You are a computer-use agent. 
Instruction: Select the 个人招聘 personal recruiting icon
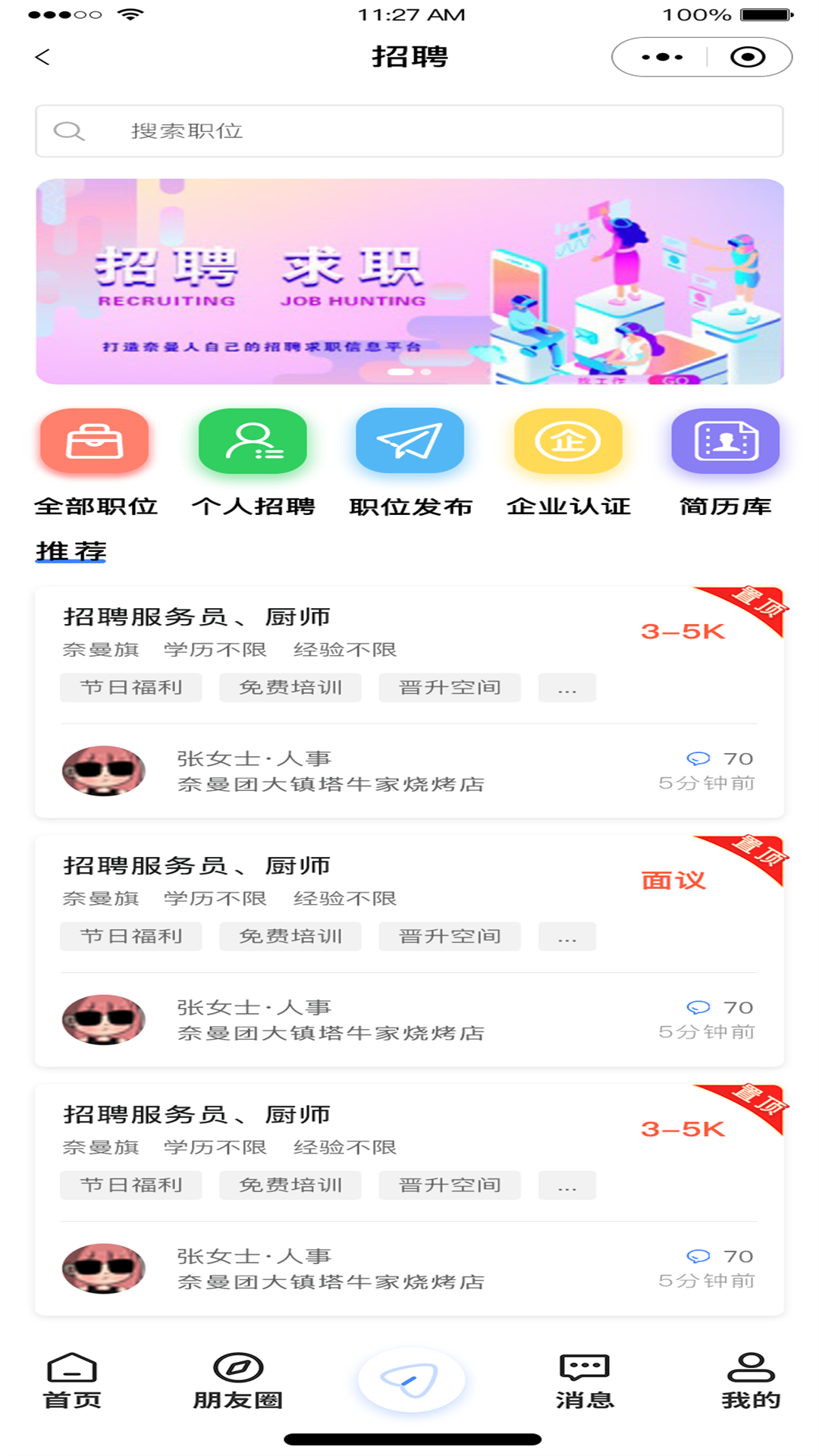[x=253, y=441]
